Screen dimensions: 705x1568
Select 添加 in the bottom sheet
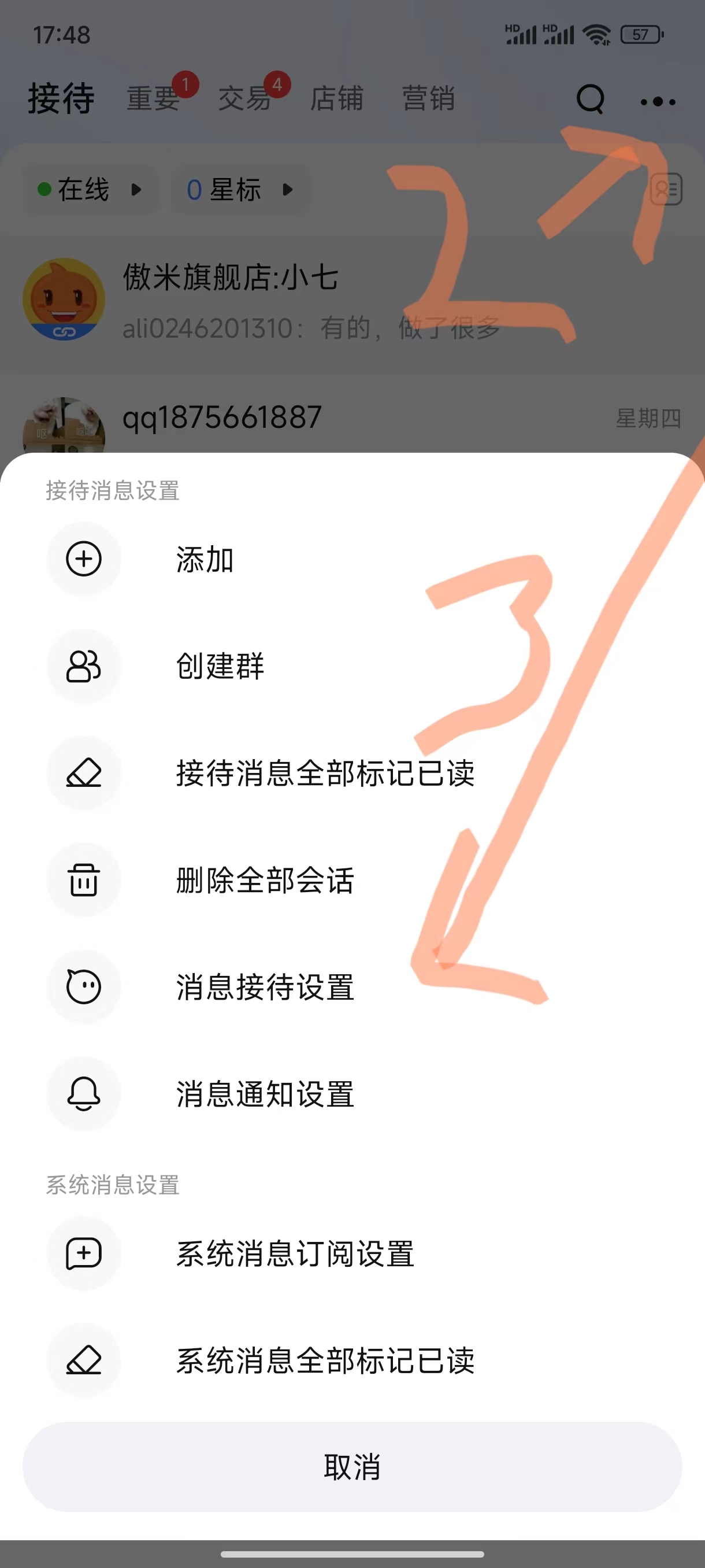click(205, 560)
